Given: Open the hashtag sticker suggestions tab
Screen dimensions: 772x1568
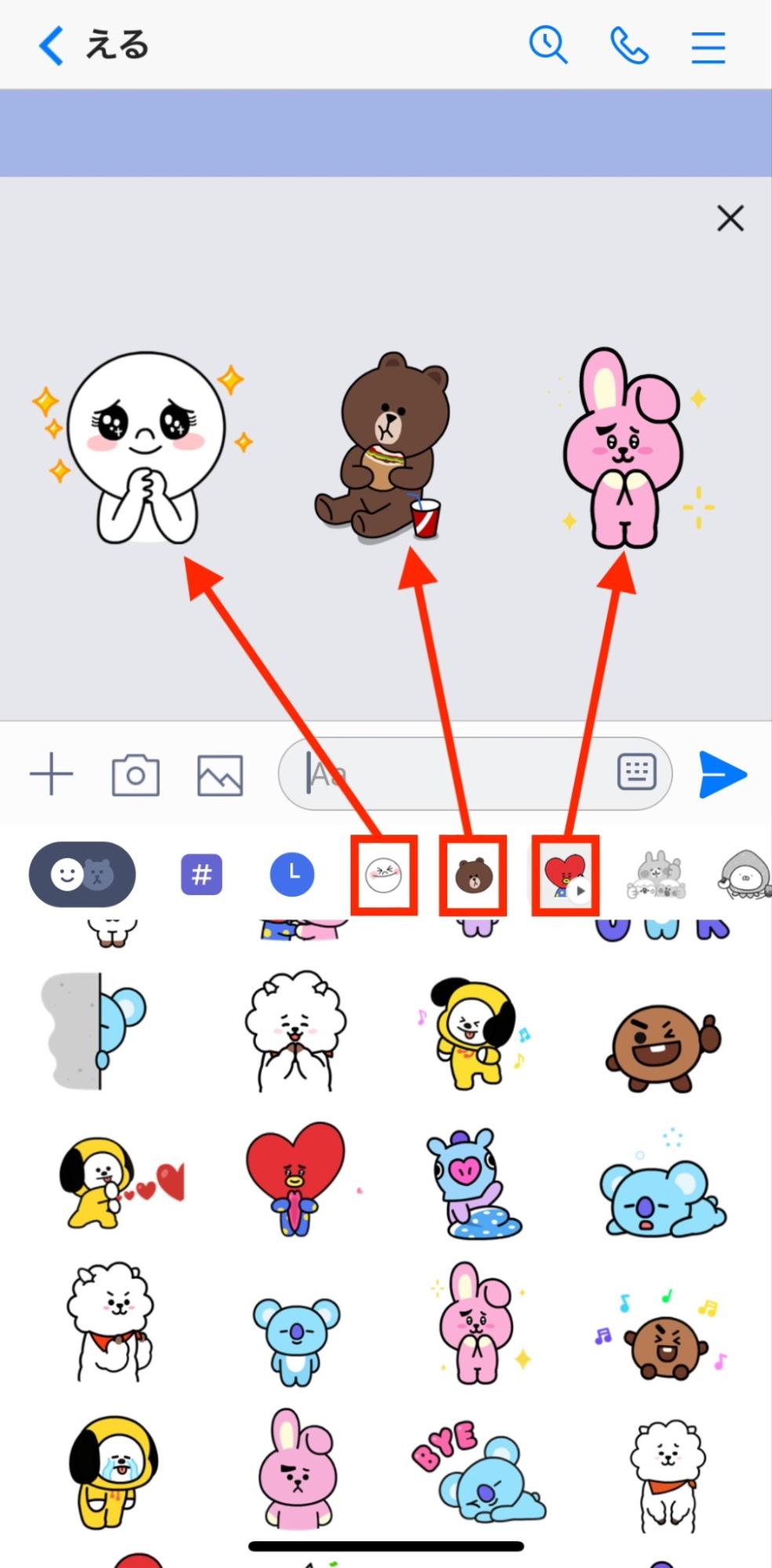Looking at the screenshot, I should 202,874.
